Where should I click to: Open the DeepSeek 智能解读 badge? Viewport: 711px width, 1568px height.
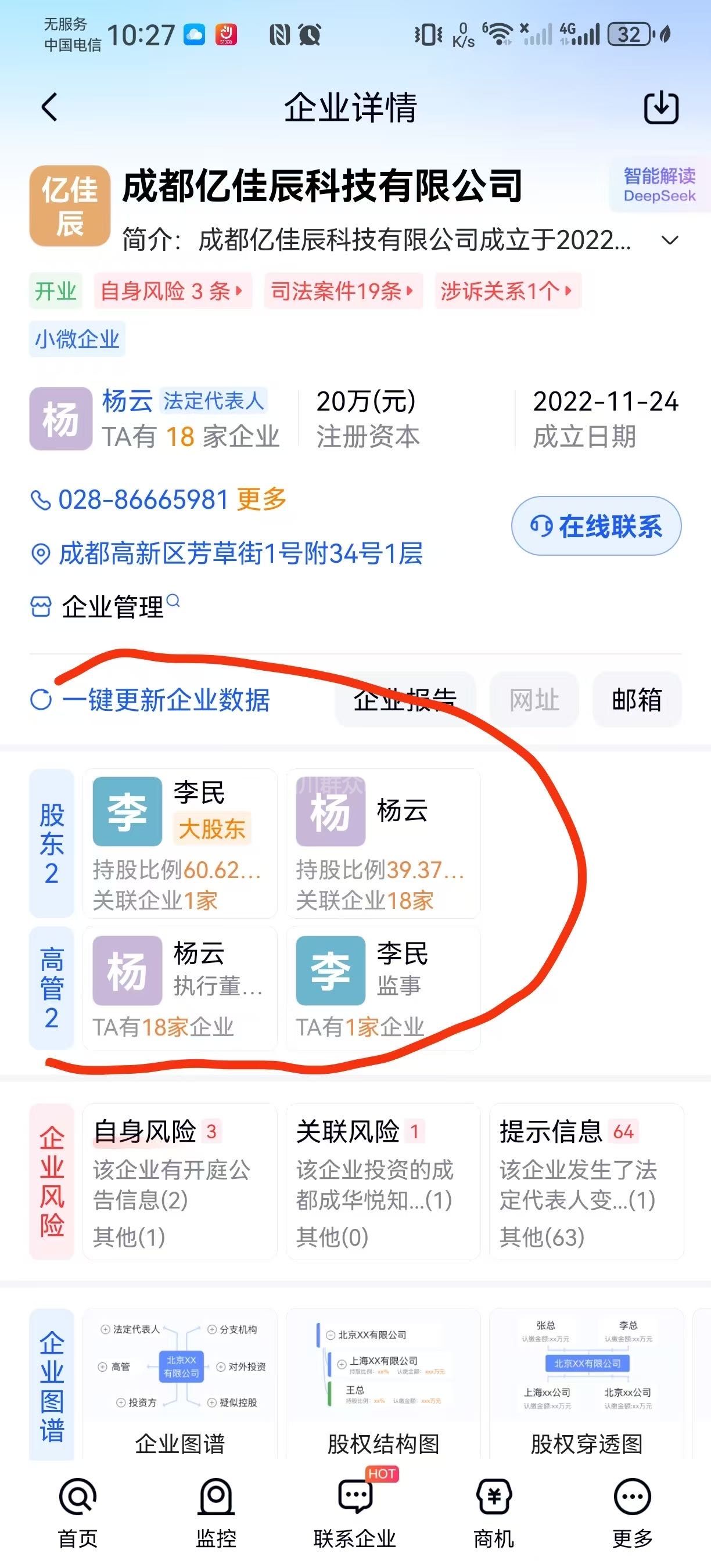(x=659, y=186)
